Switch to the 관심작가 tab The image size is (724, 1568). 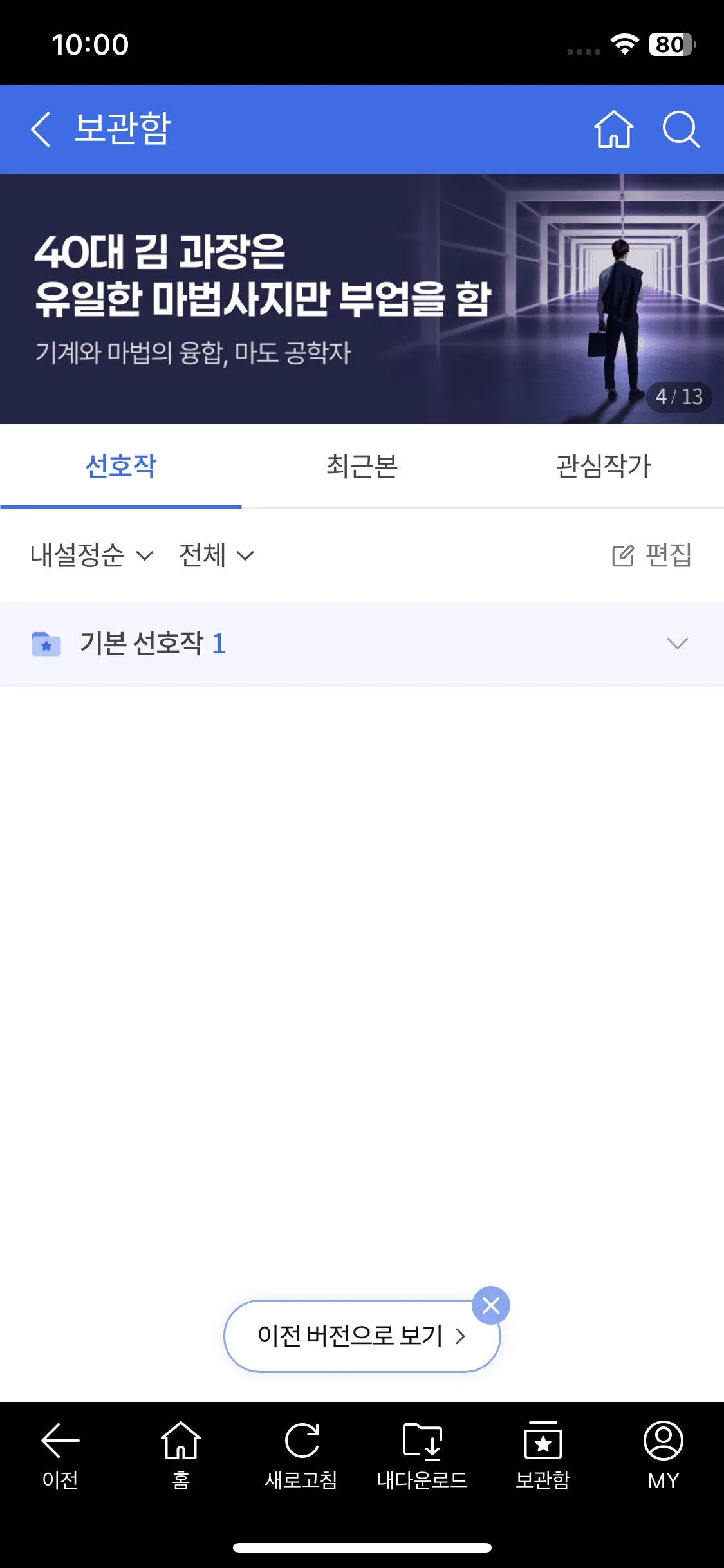point(603,466)
